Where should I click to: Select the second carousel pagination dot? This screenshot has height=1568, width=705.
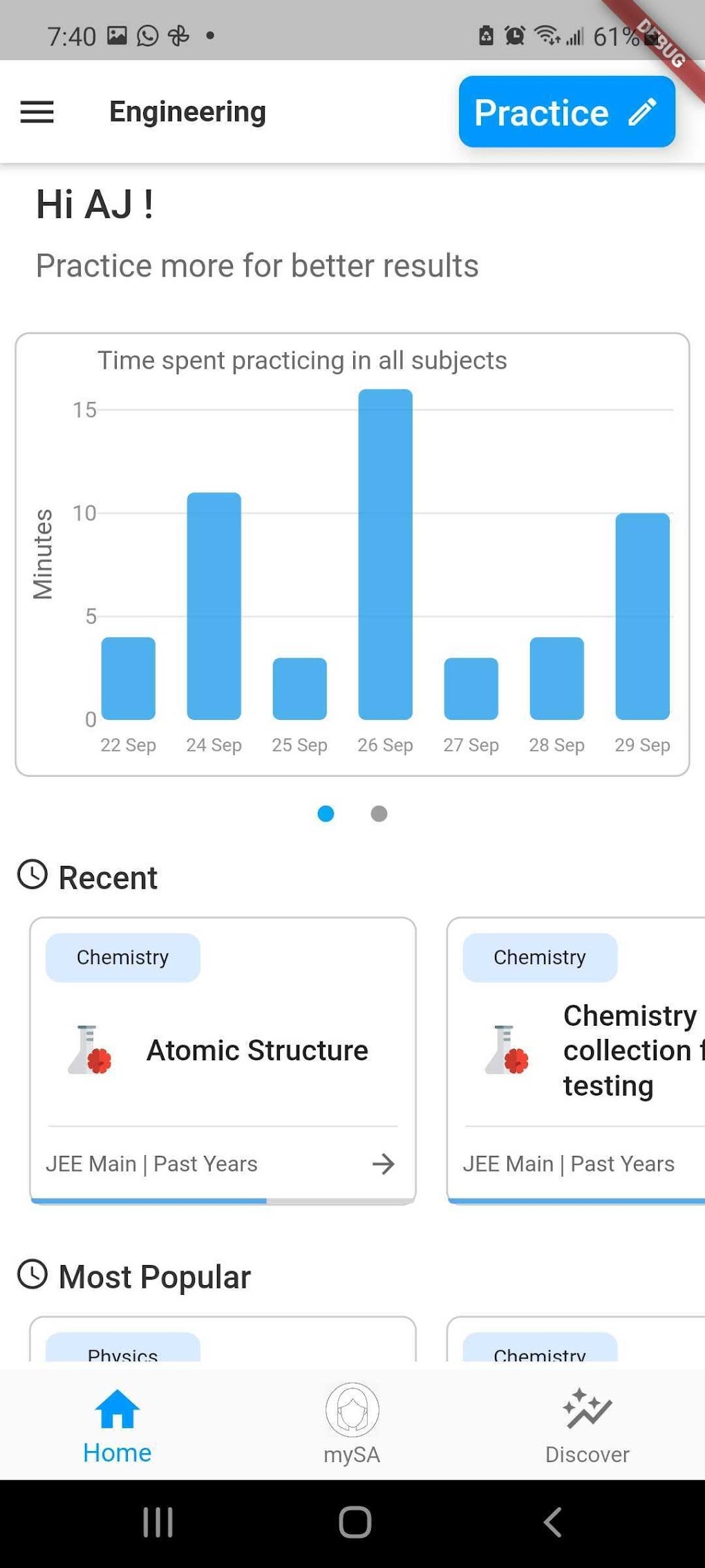click(x=379, y=814)
